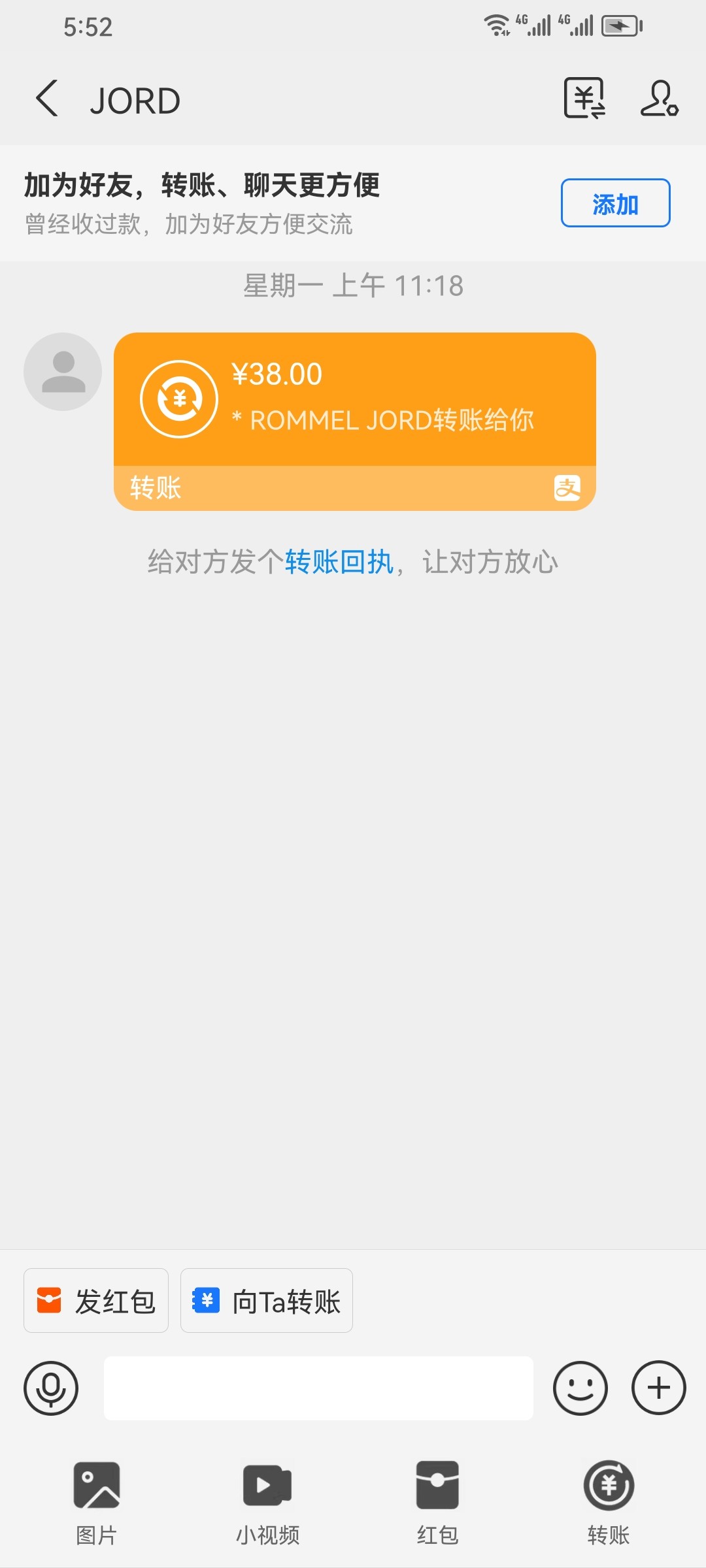Open the emoji picker
Image resolution: width=706 pixels, height=1568 pixels.
[580, 1388]
